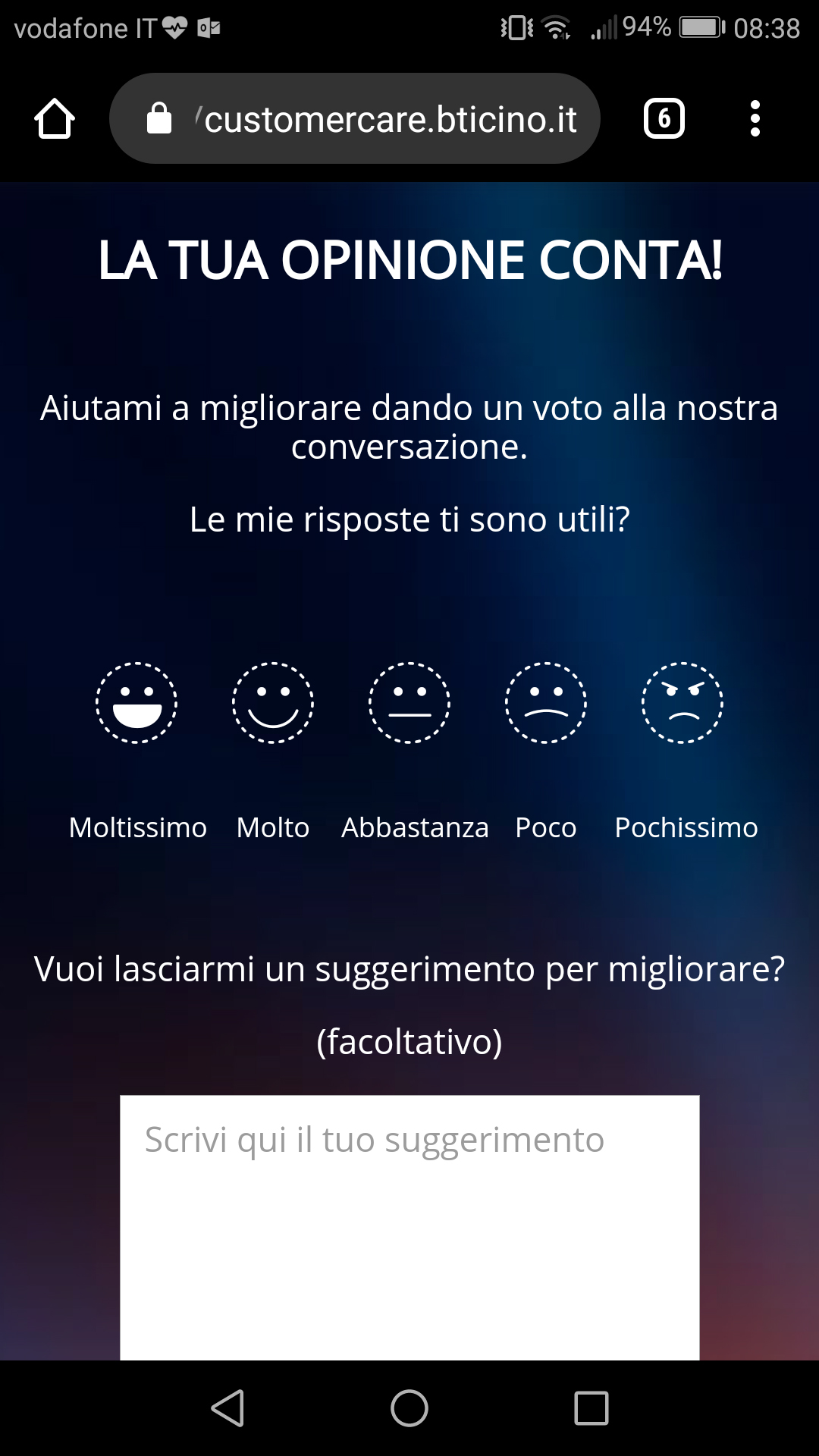Rate the conversation Moltissimo
This screenshot has width=819, height=1456.
click(x=136, y=703)
